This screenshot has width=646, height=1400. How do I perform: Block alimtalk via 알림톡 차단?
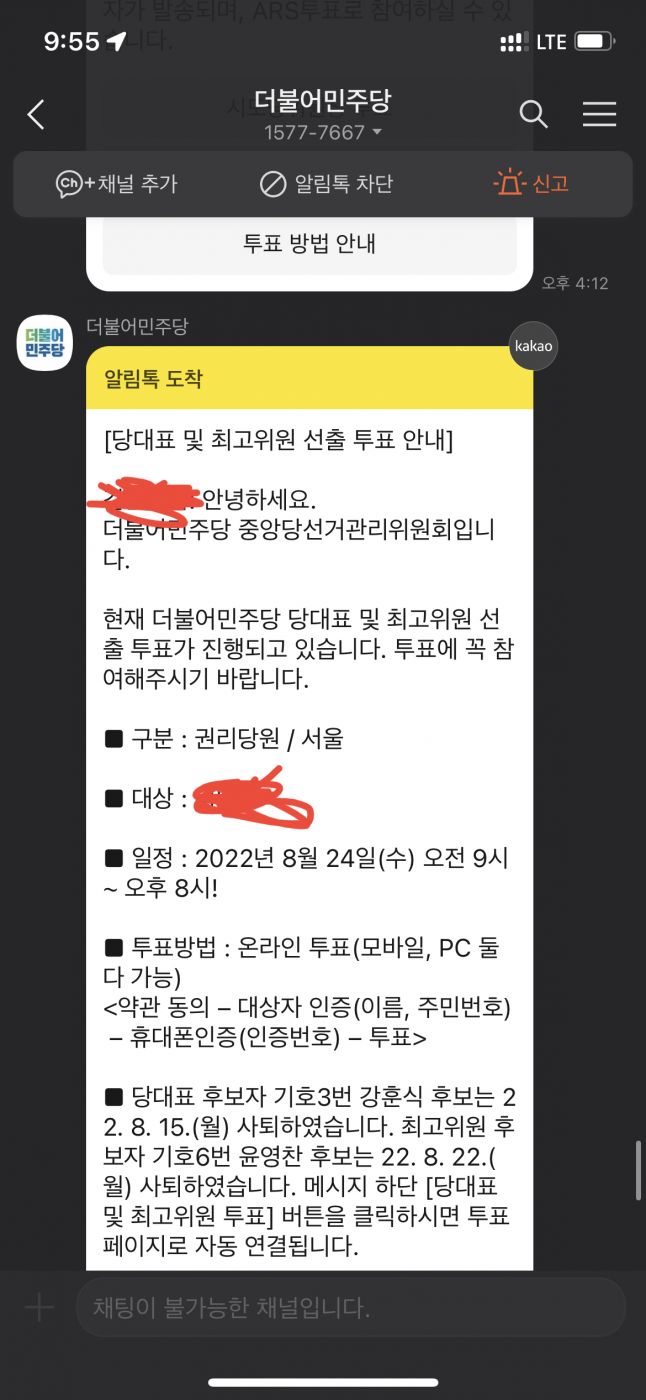(326, 184)
